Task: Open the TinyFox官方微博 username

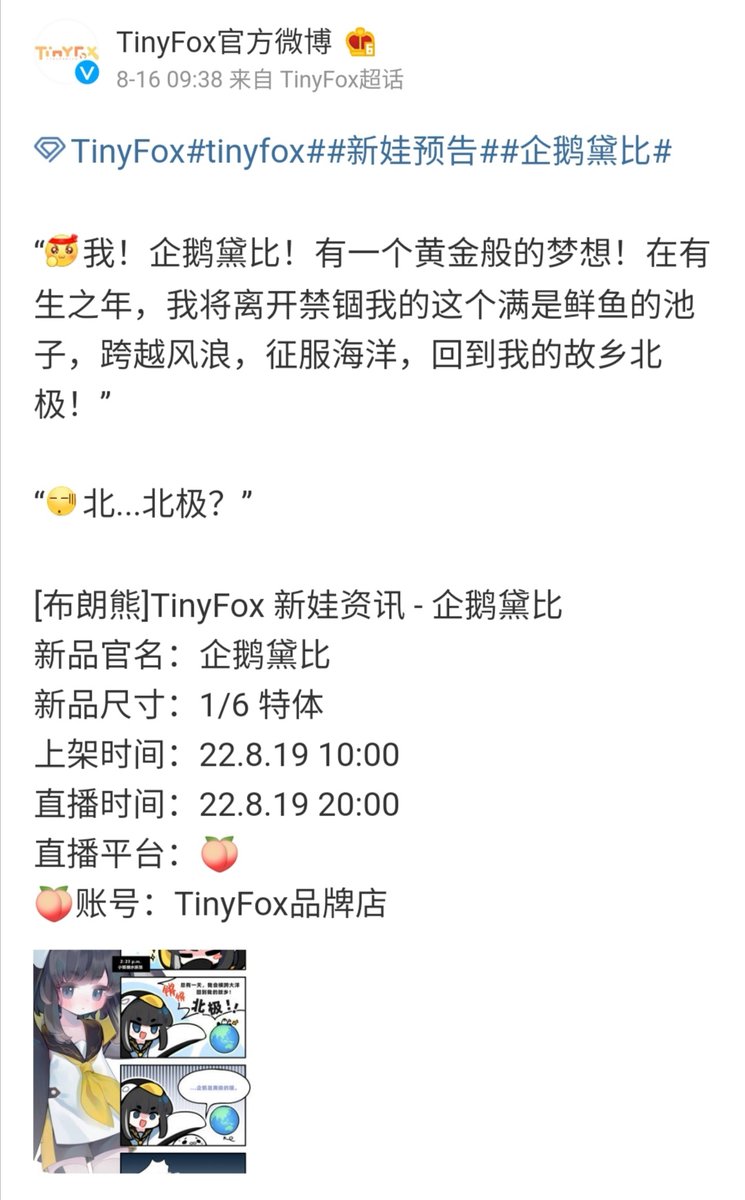Action: (225, 42)
